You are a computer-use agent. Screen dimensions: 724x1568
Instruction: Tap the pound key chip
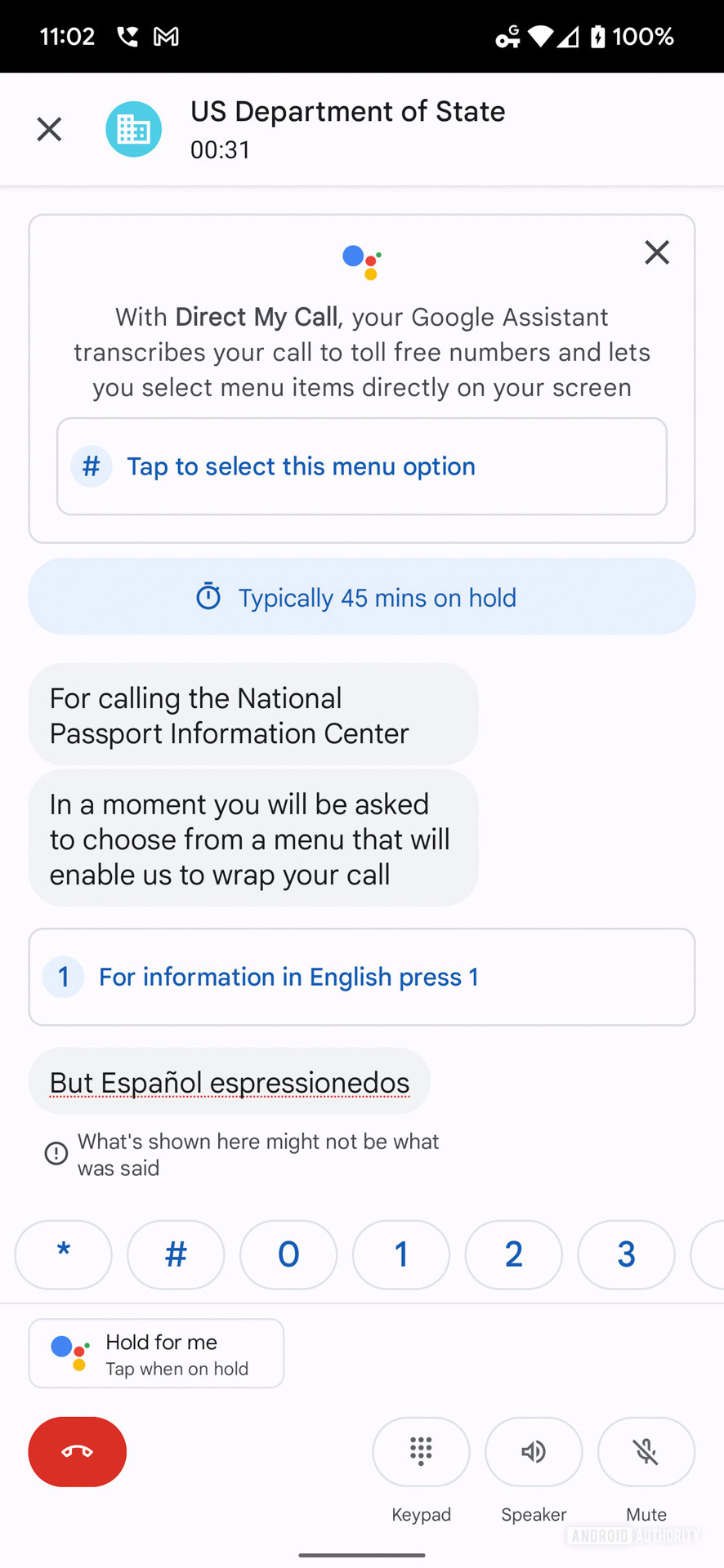coord(176,1254)
